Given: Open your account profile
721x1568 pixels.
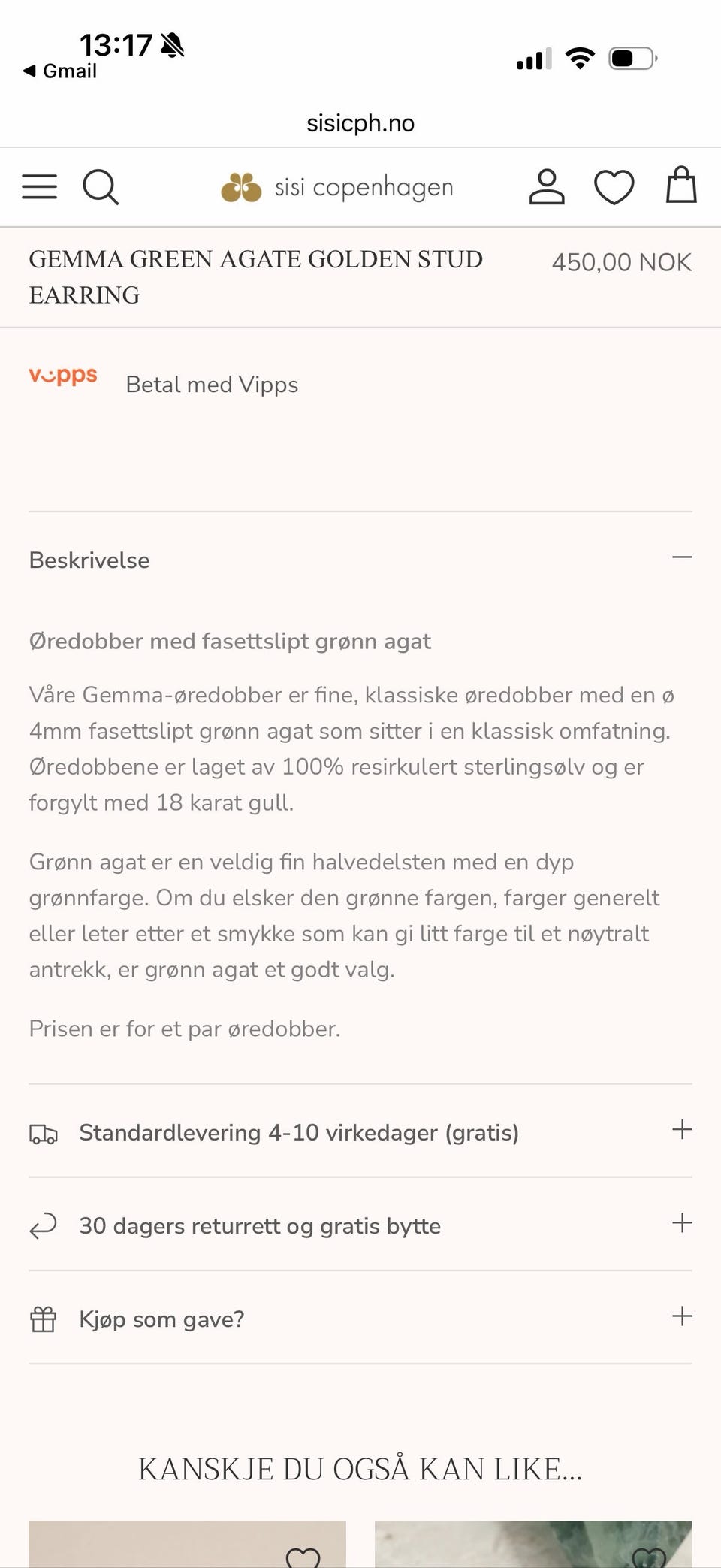Looking at the screenshot, I should coord(548,187).
